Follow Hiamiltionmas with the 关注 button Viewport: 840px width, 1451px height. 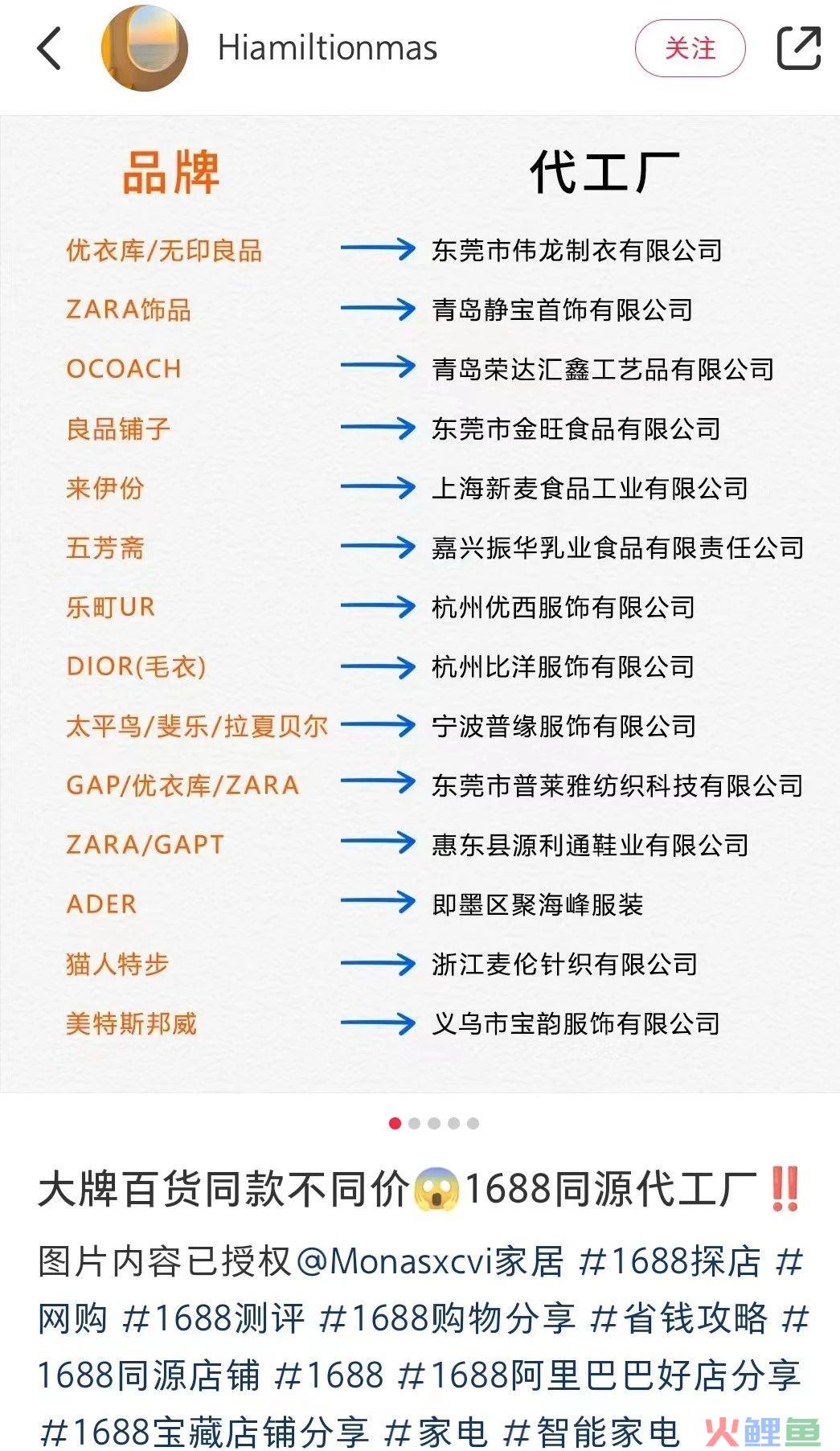690,48
